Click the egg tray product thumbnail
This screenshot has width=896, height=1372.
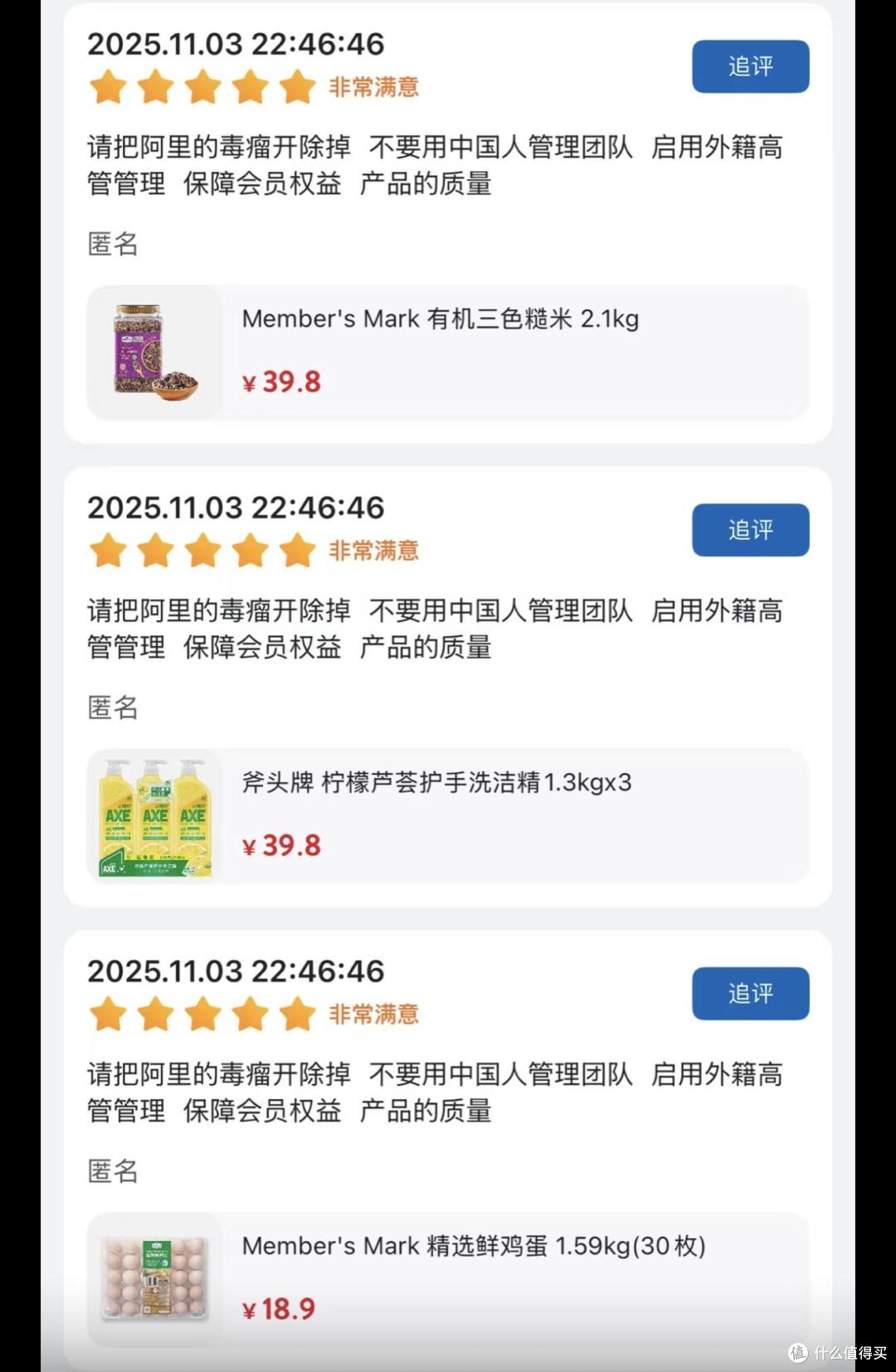pyautogui.click(x=153, y=1280)
